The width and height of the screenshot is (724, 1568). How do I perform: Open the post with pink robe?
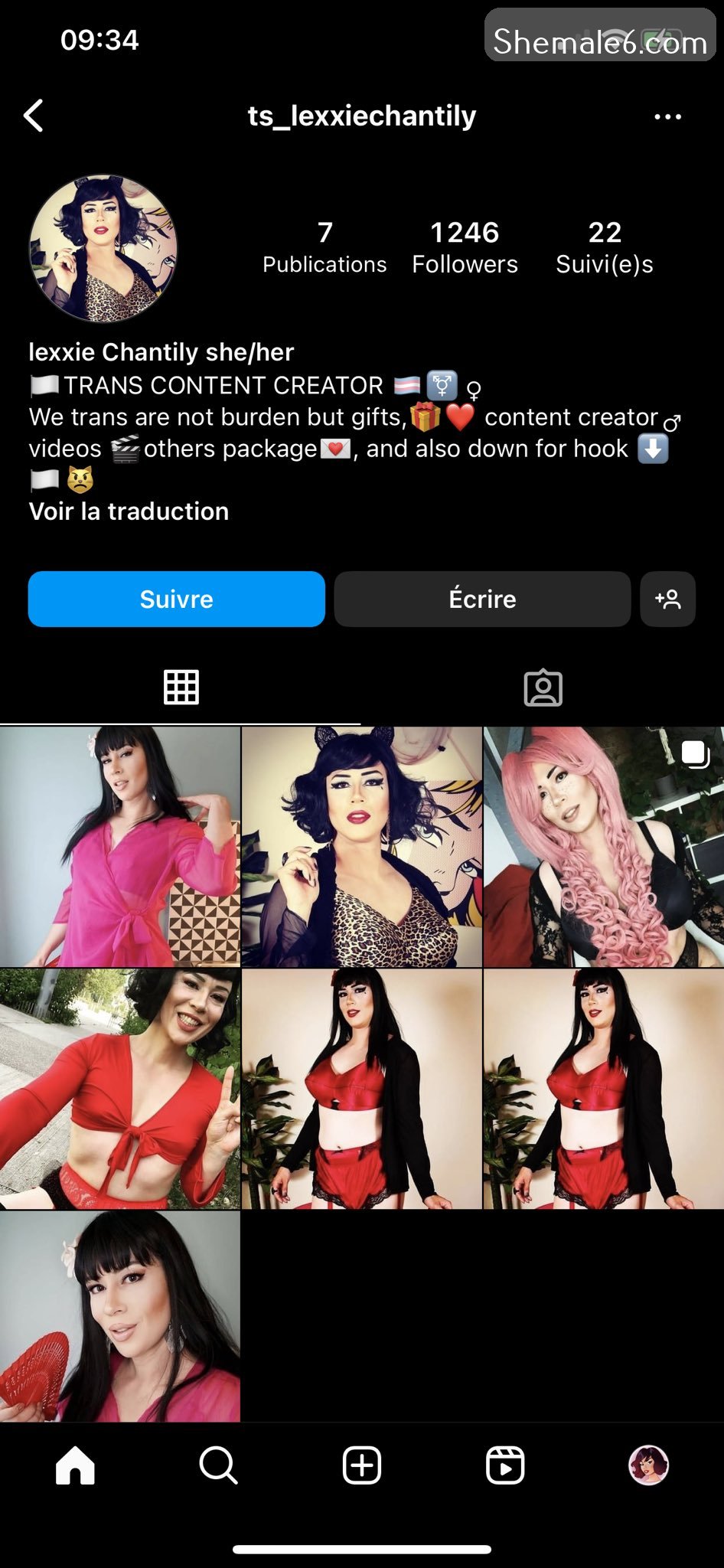pyautogui.click(x=120, y=847)
